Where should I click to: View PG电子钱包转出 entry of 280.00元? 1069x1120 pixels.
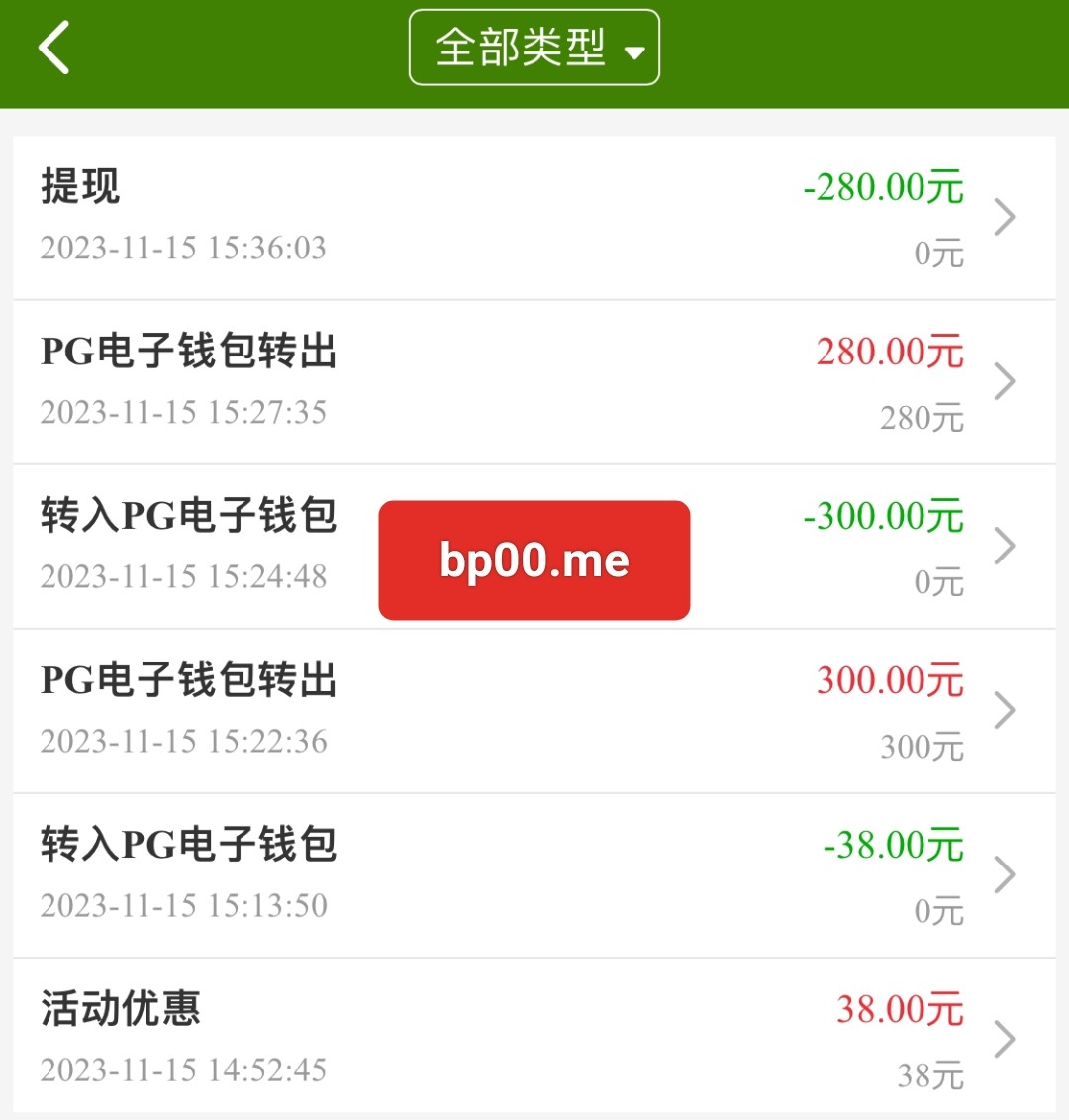[x=534, y=382]
